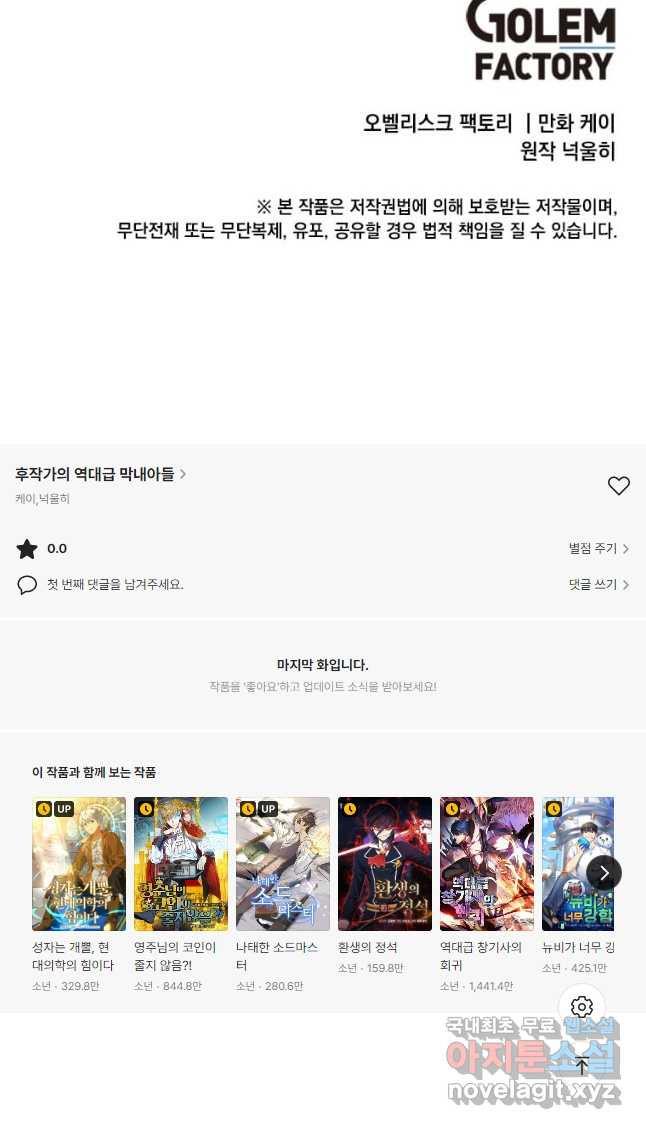Open 역대급 창기사의 회귀 webtoon
Screen dimensions: 646x1129
487,864
